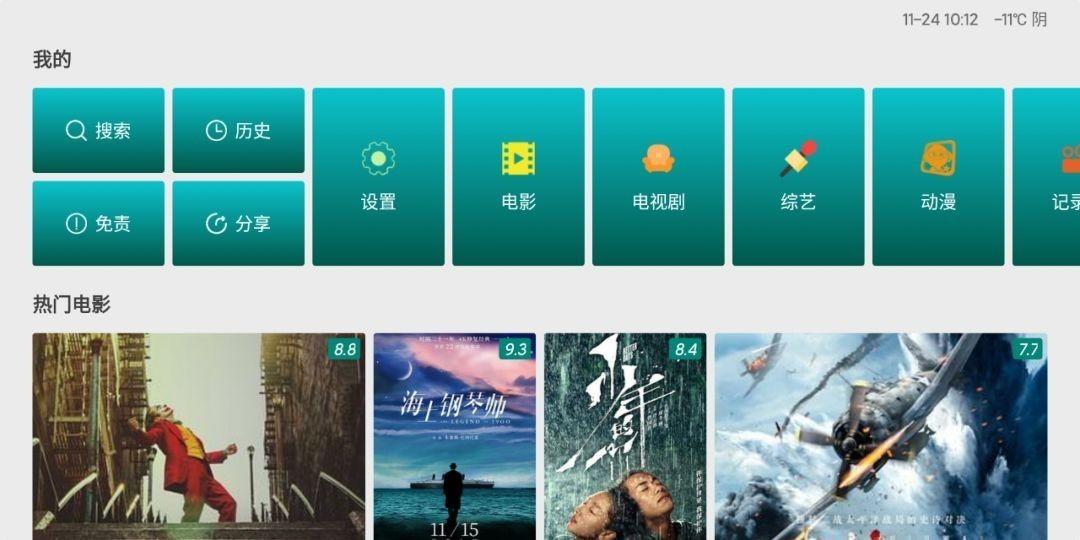This screenshot has height=540, width=1080.
Task: Browse the 电影 movies category
Action: point(518,177)
